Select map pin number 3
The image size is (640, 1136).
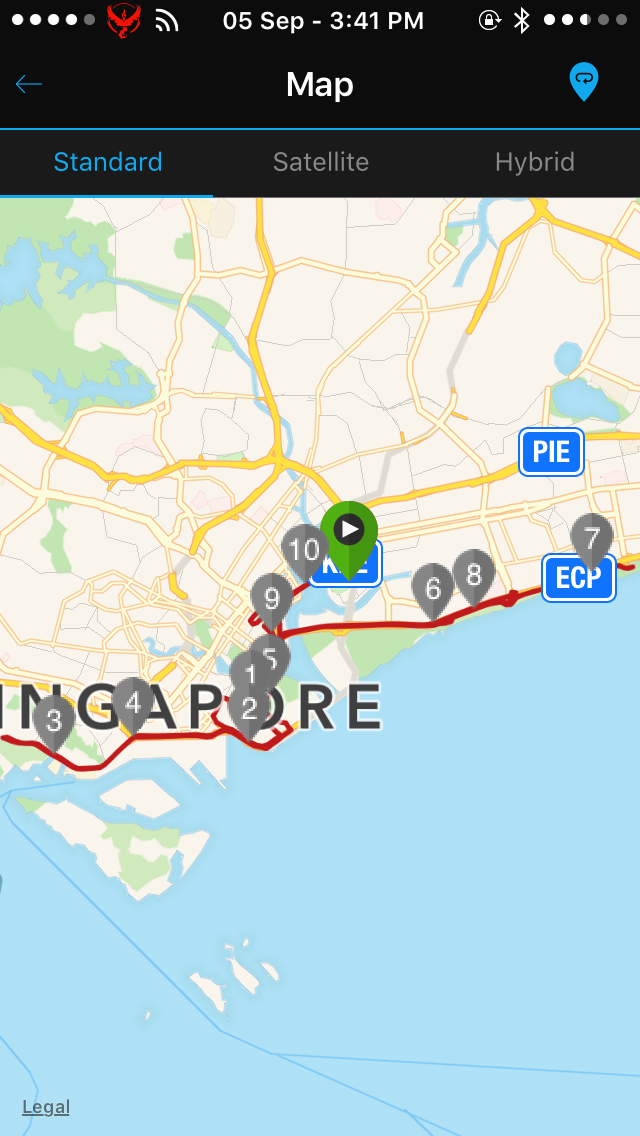tap(54, 720)
